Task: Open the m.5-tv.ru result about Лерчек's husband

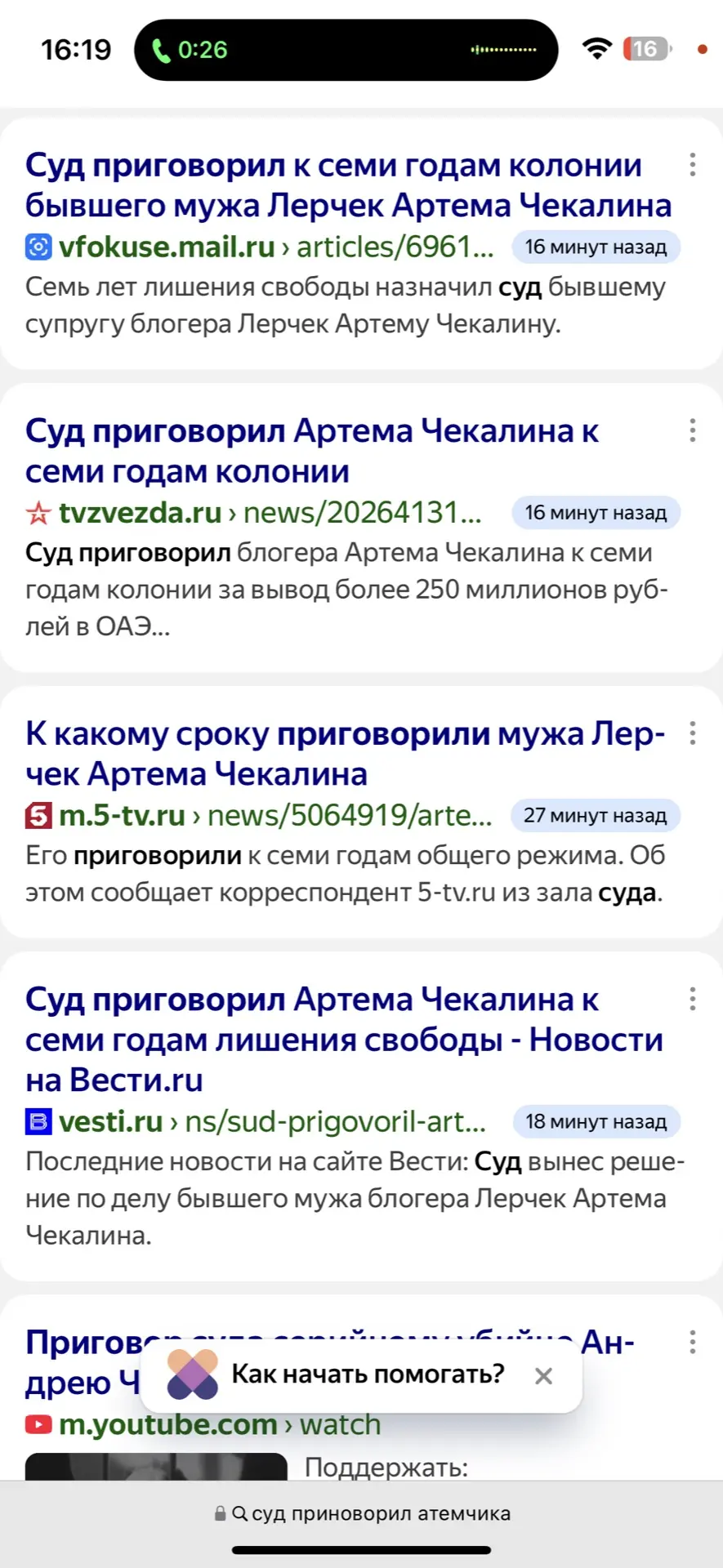Action: [x=344, y=753]
